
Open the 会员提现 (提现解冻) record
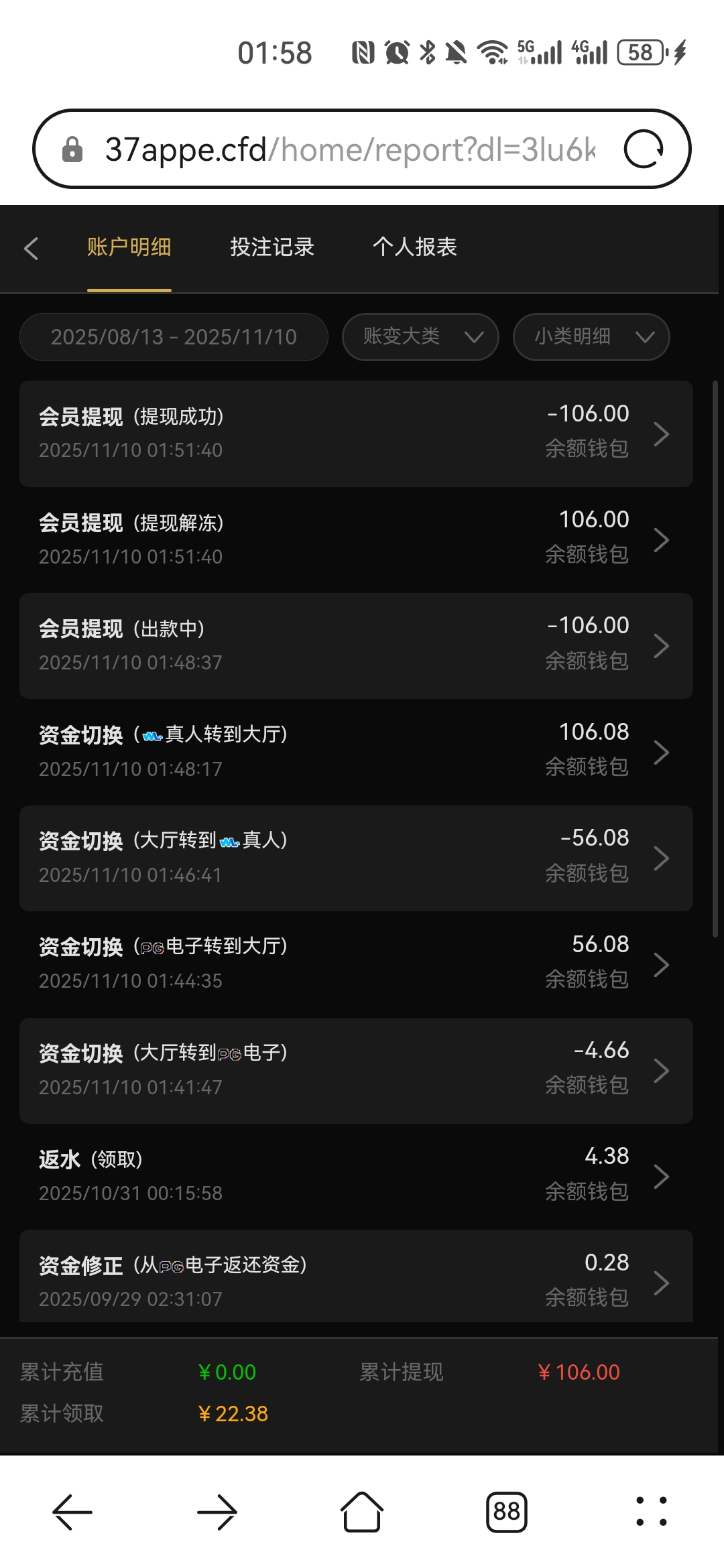pyautogui.click(x=355, y=539)
